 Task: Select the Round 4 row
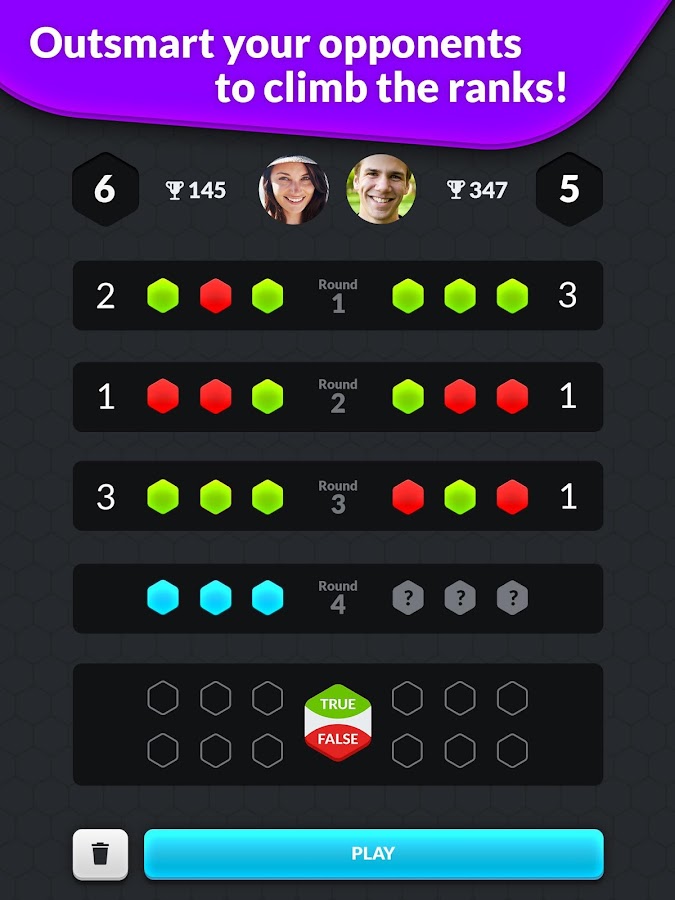tap(338, 598)
